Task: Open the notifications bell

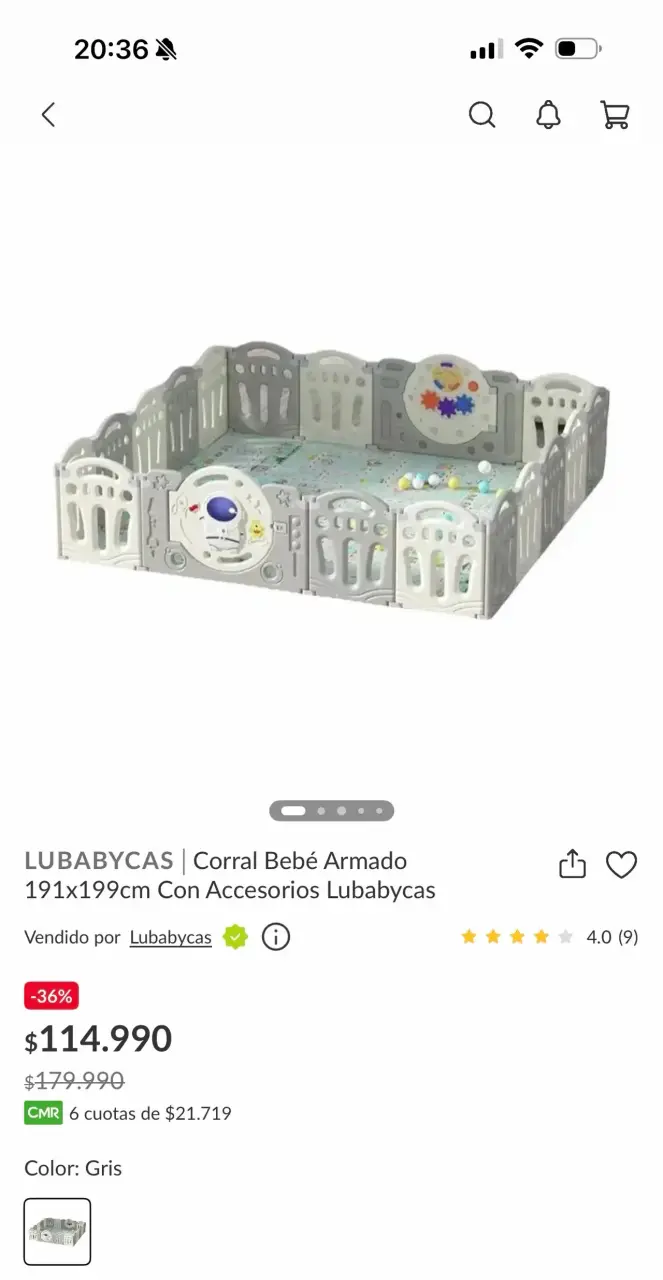Action: (548, 115)
